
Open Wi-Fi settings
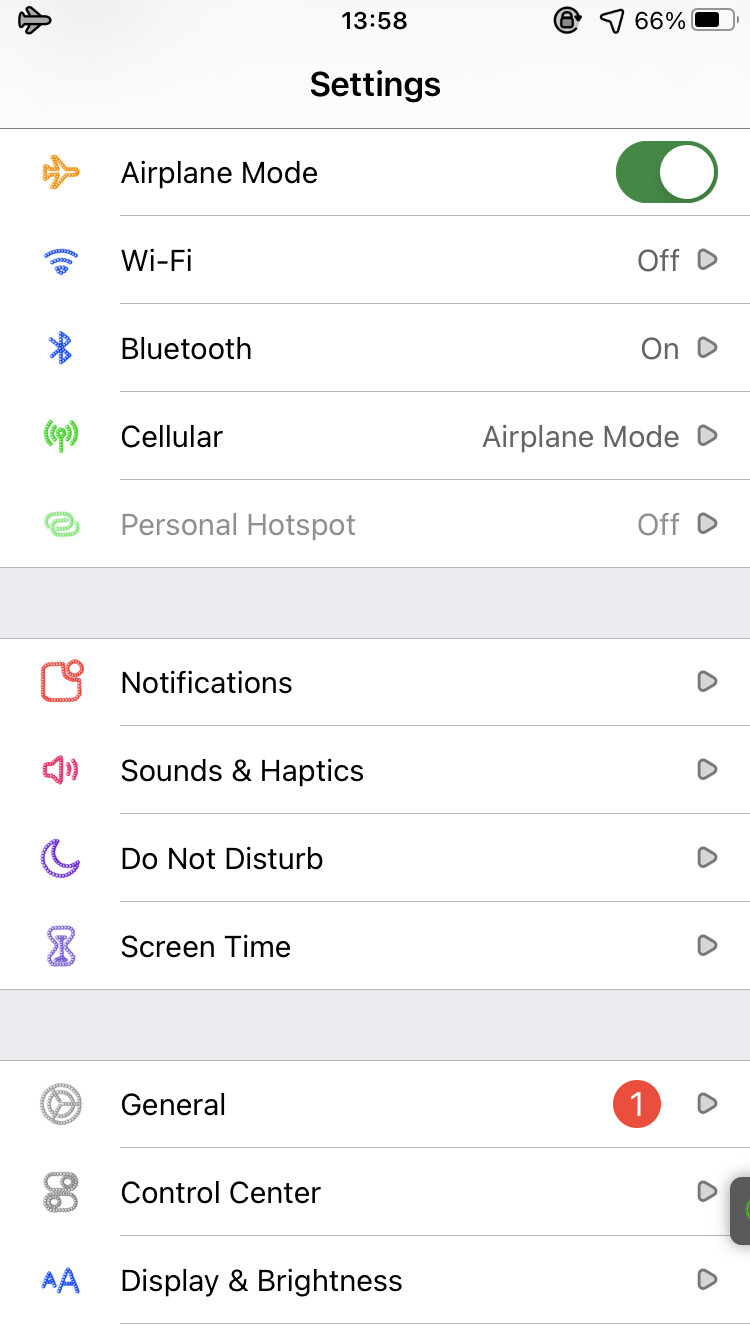click(375, 260)
